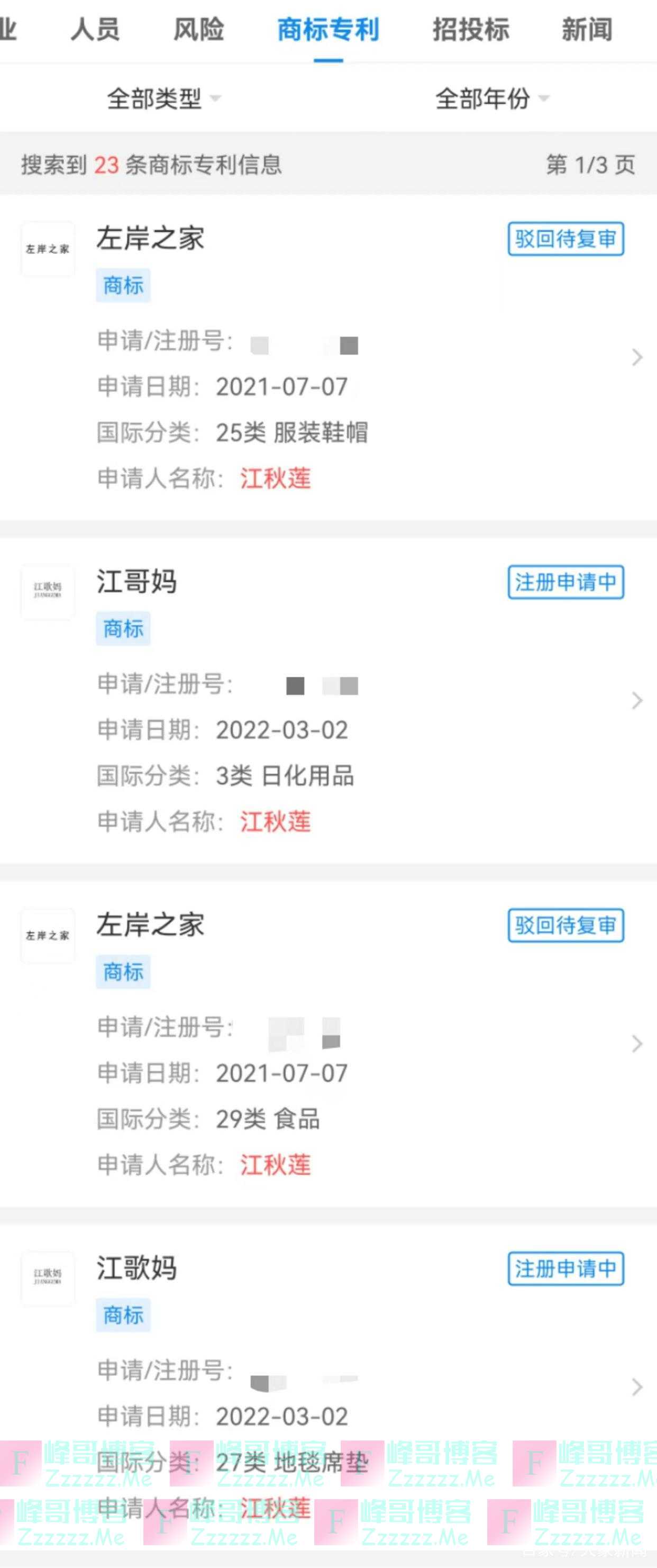The height and width of the screenshot is (1568, 657).
Task: Expand the 全部年份 filter dropdown
Action: click(491, 98)
